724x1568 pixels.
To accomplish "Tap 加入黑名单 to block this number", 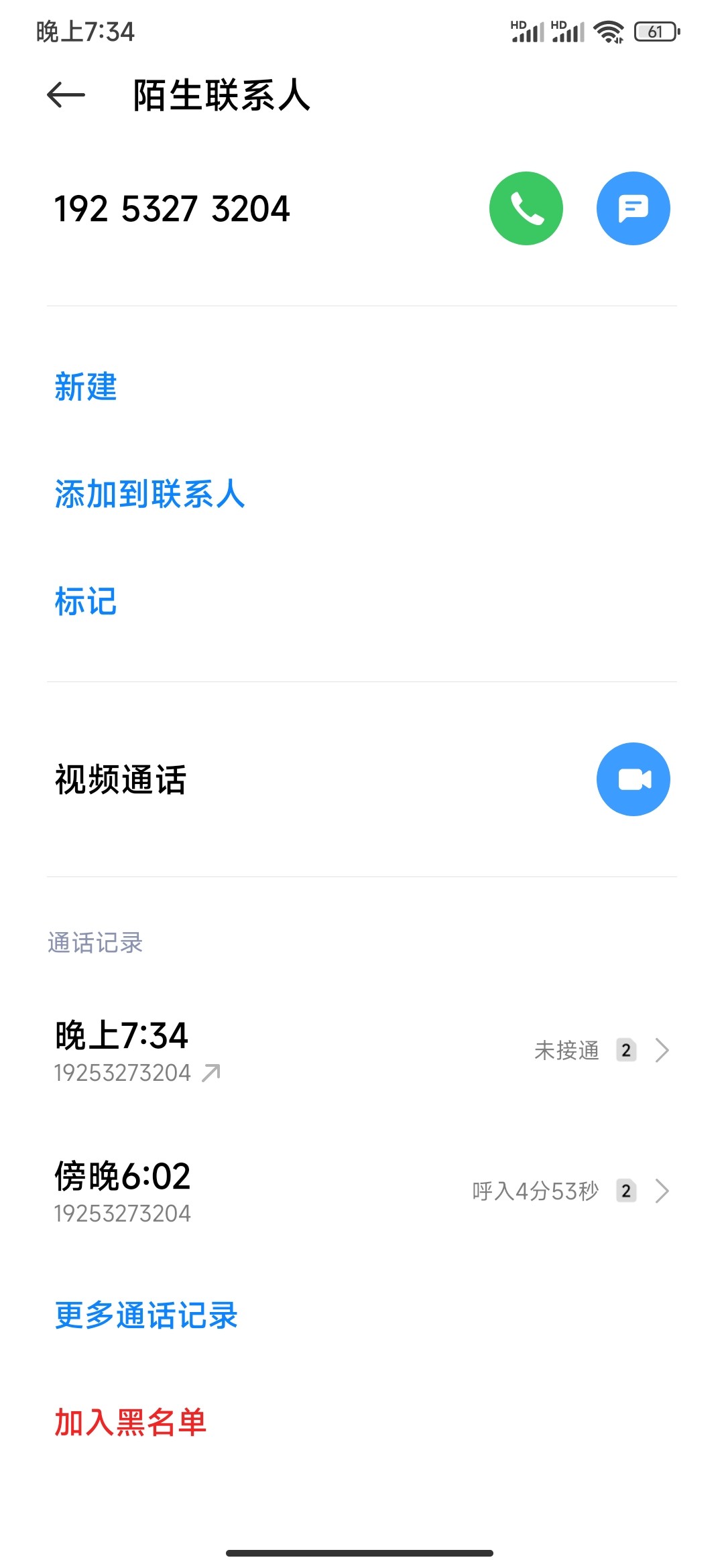I will click(x=130, y=1423).
